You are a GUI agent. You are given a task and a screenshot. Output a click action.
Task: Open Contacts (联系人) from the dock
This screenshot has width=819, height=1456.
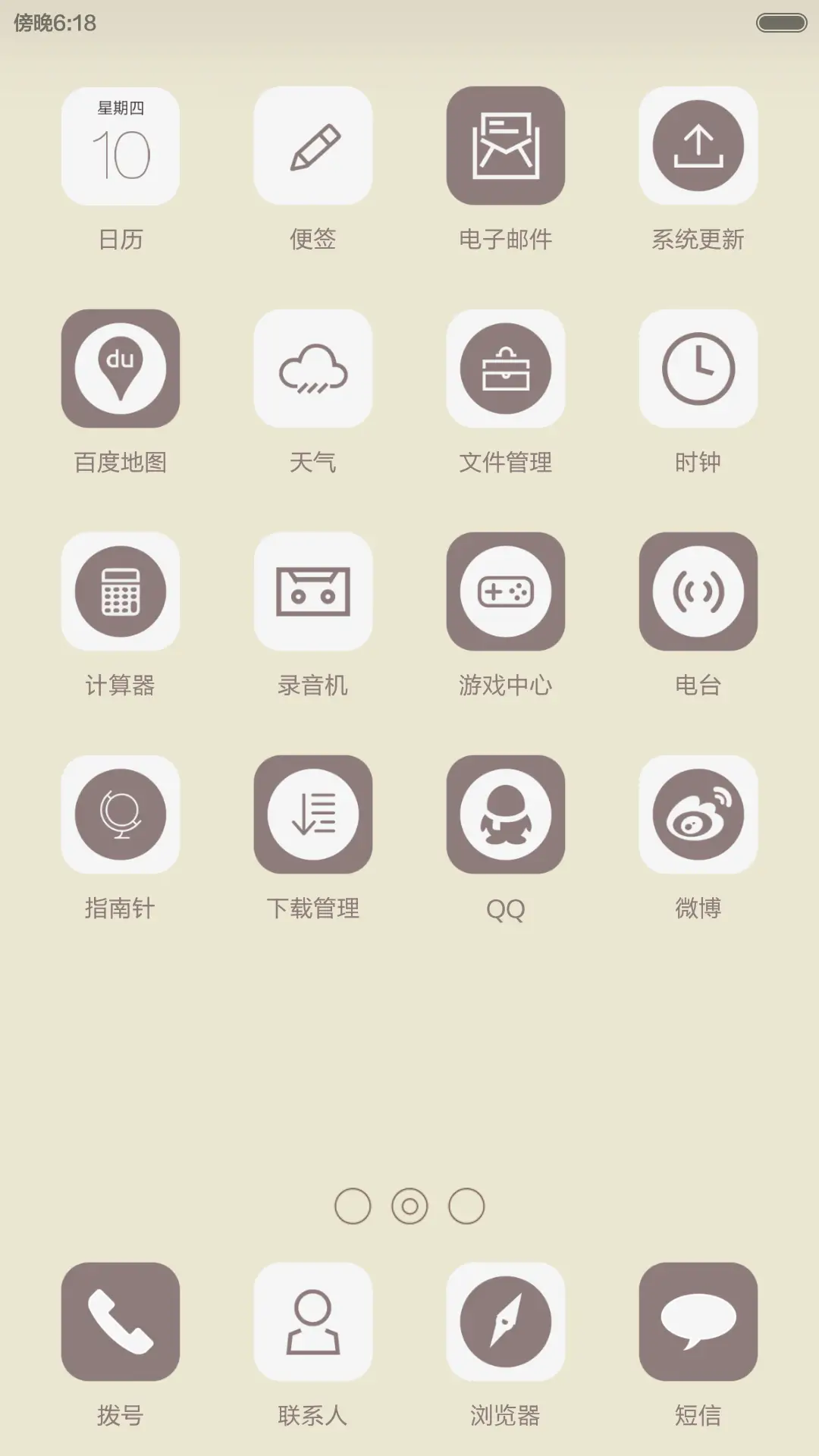pyautogui.click(x=313, y=1321)
